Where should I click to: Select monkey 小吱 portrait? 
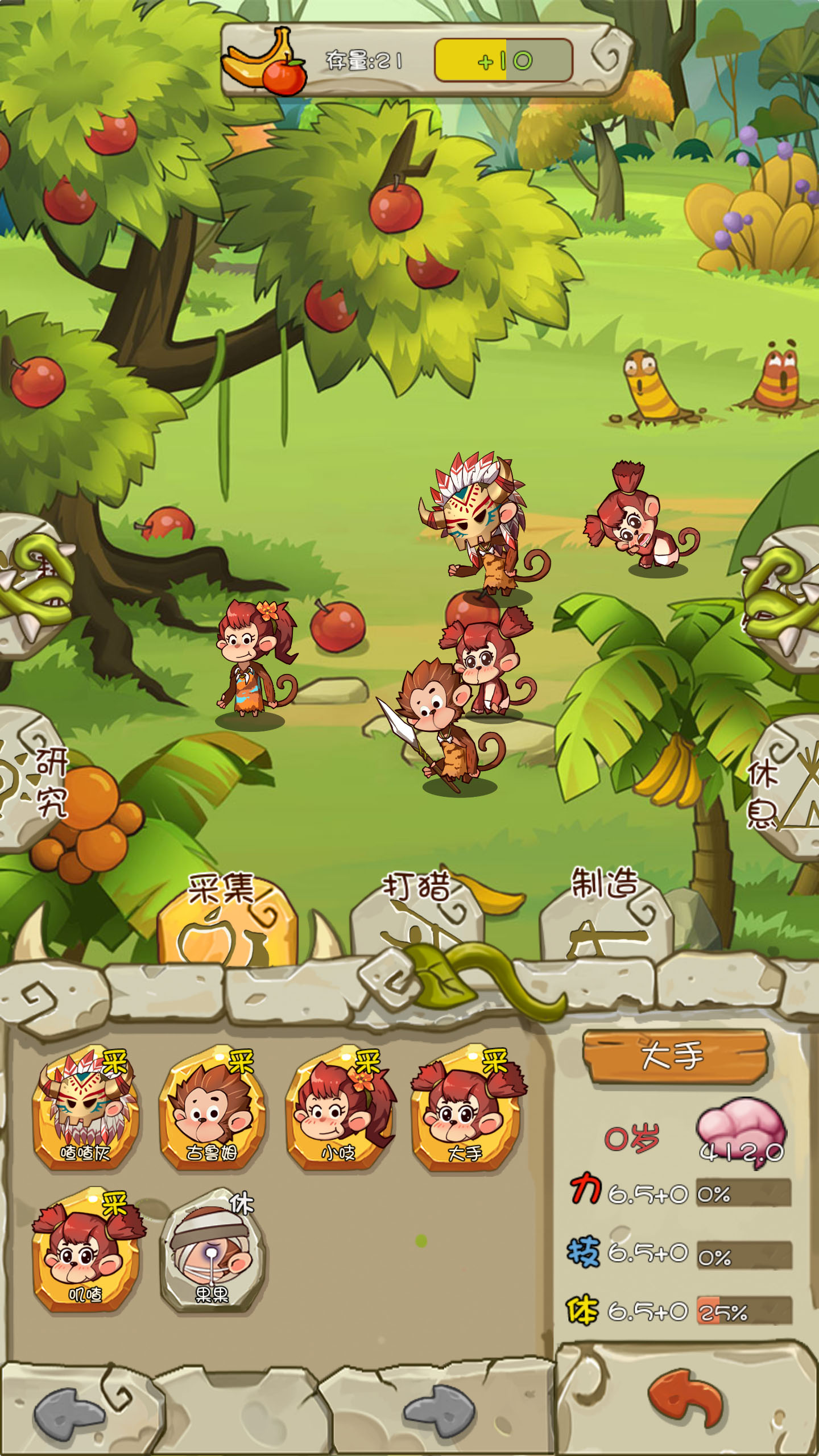pyautogui.click(x=338, y=1109)
